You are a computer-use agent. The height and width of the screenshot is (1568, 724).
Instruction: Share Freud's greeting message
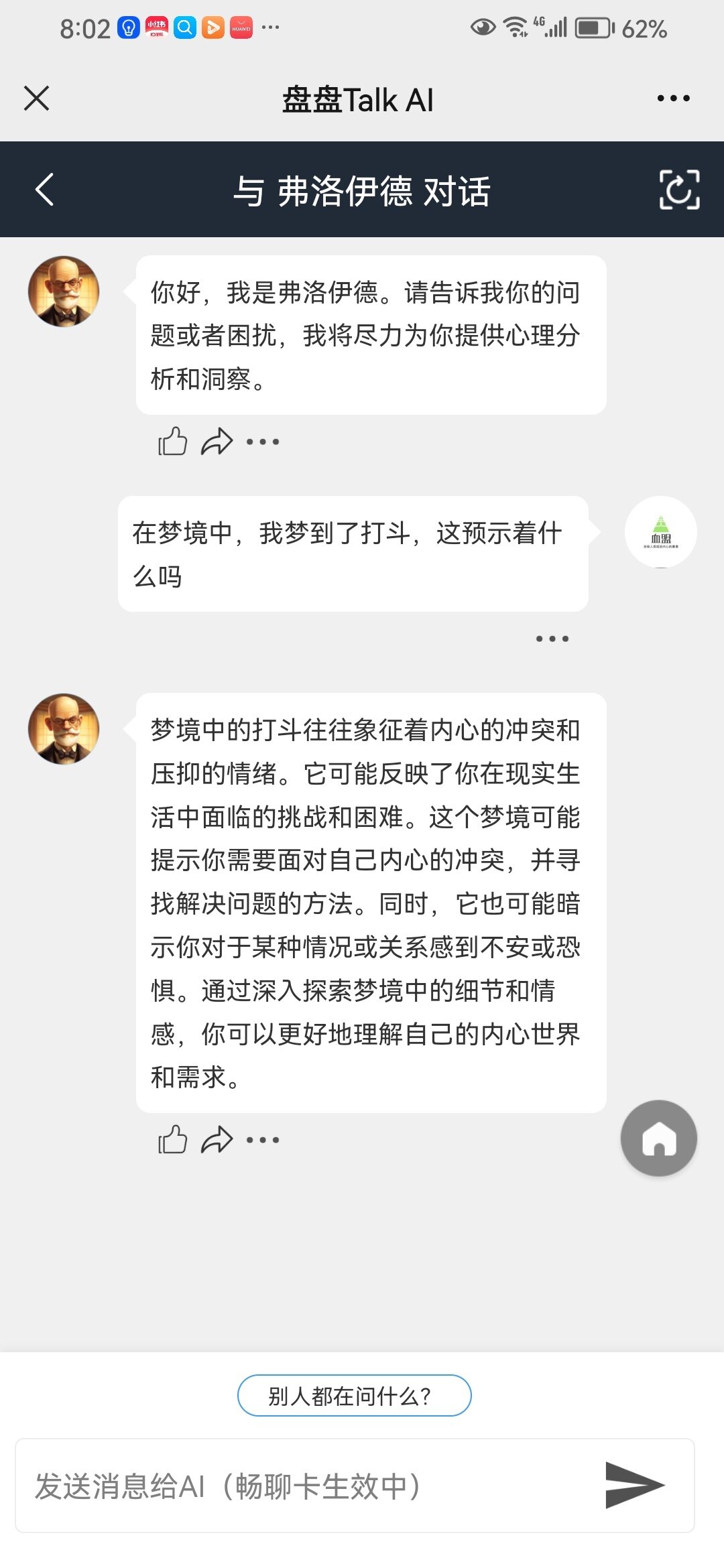tap(217, 442)
